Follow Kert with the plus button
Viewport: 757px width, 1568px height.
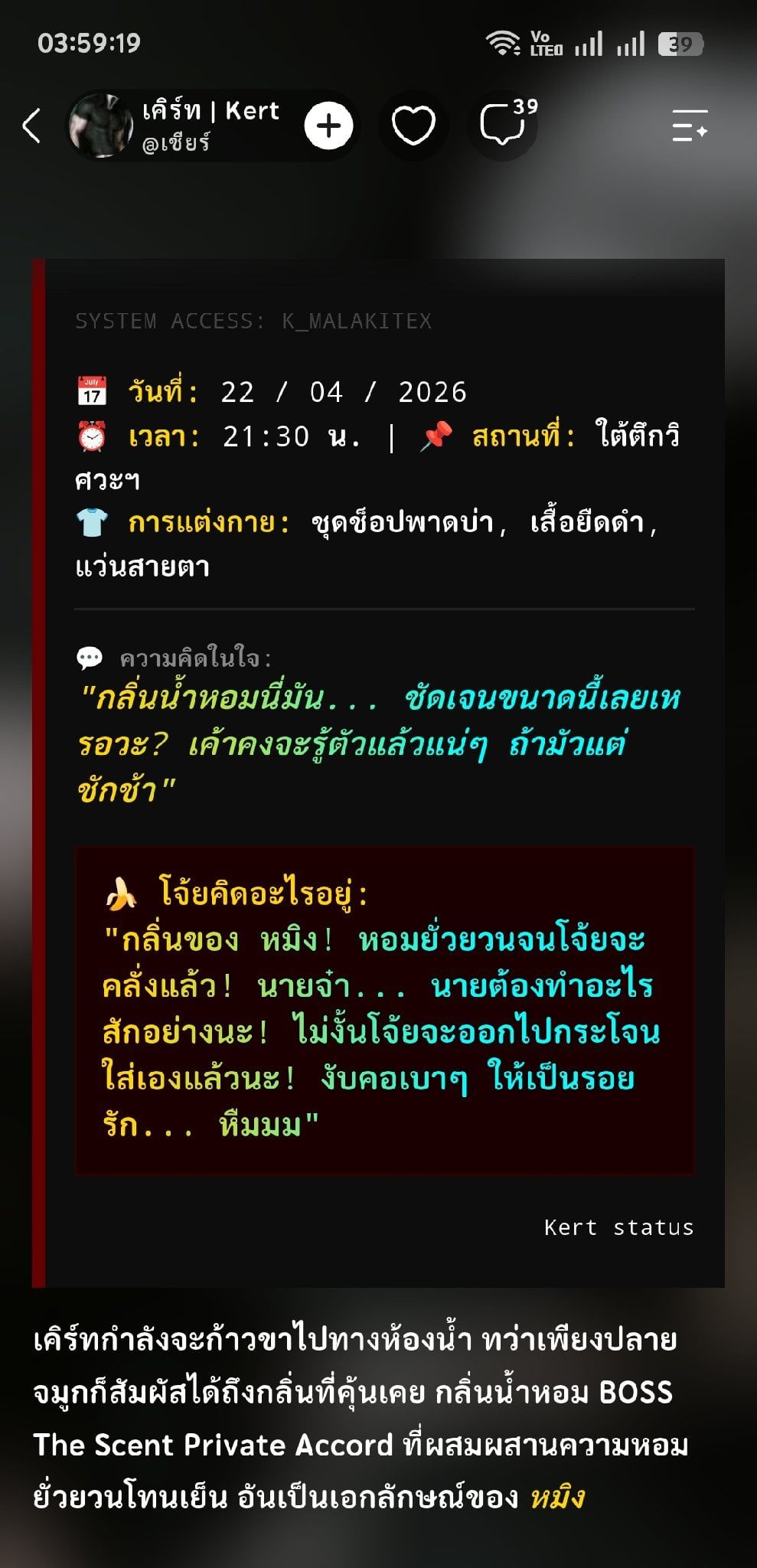coord(328,126)
